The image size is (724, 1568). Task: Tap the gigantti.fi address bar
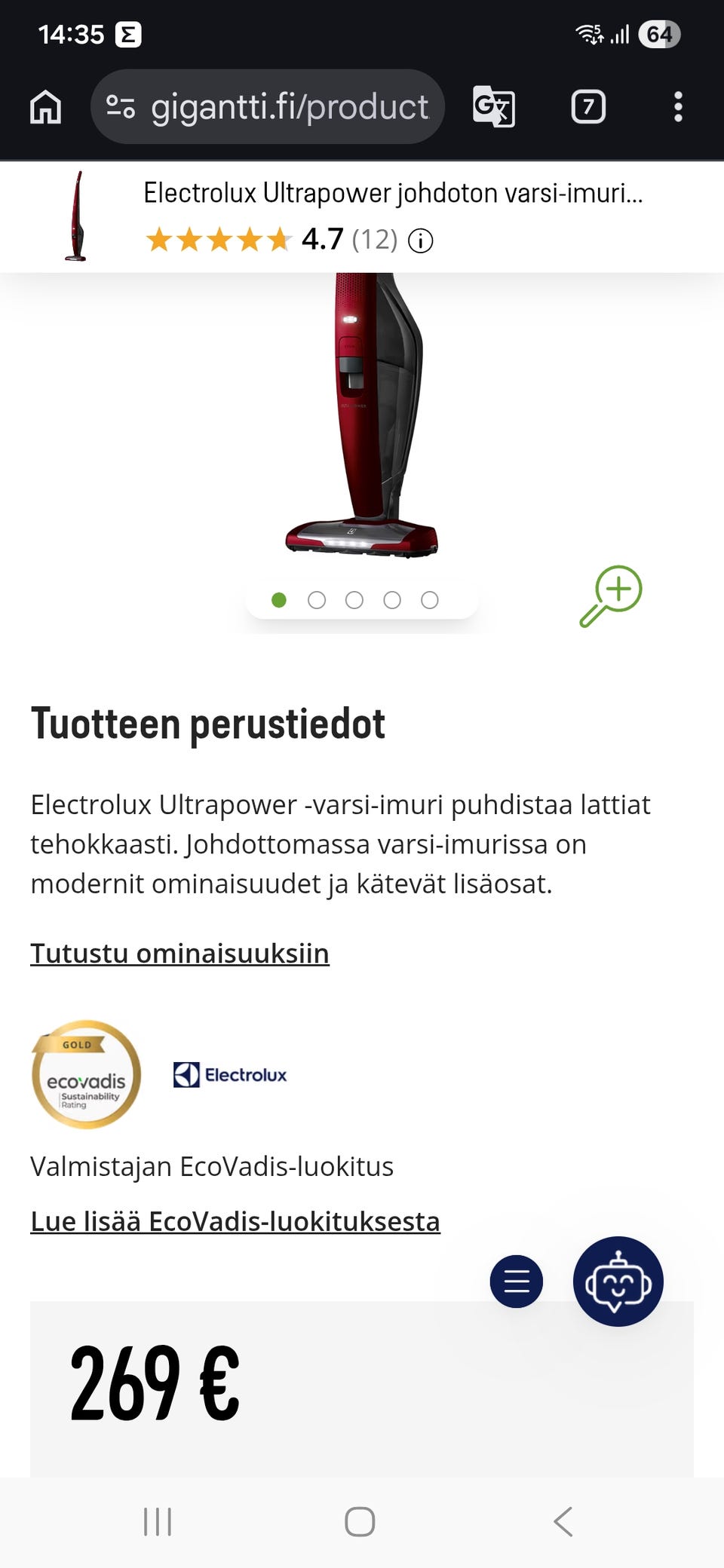pyautogui.click(x=268, y=106)
